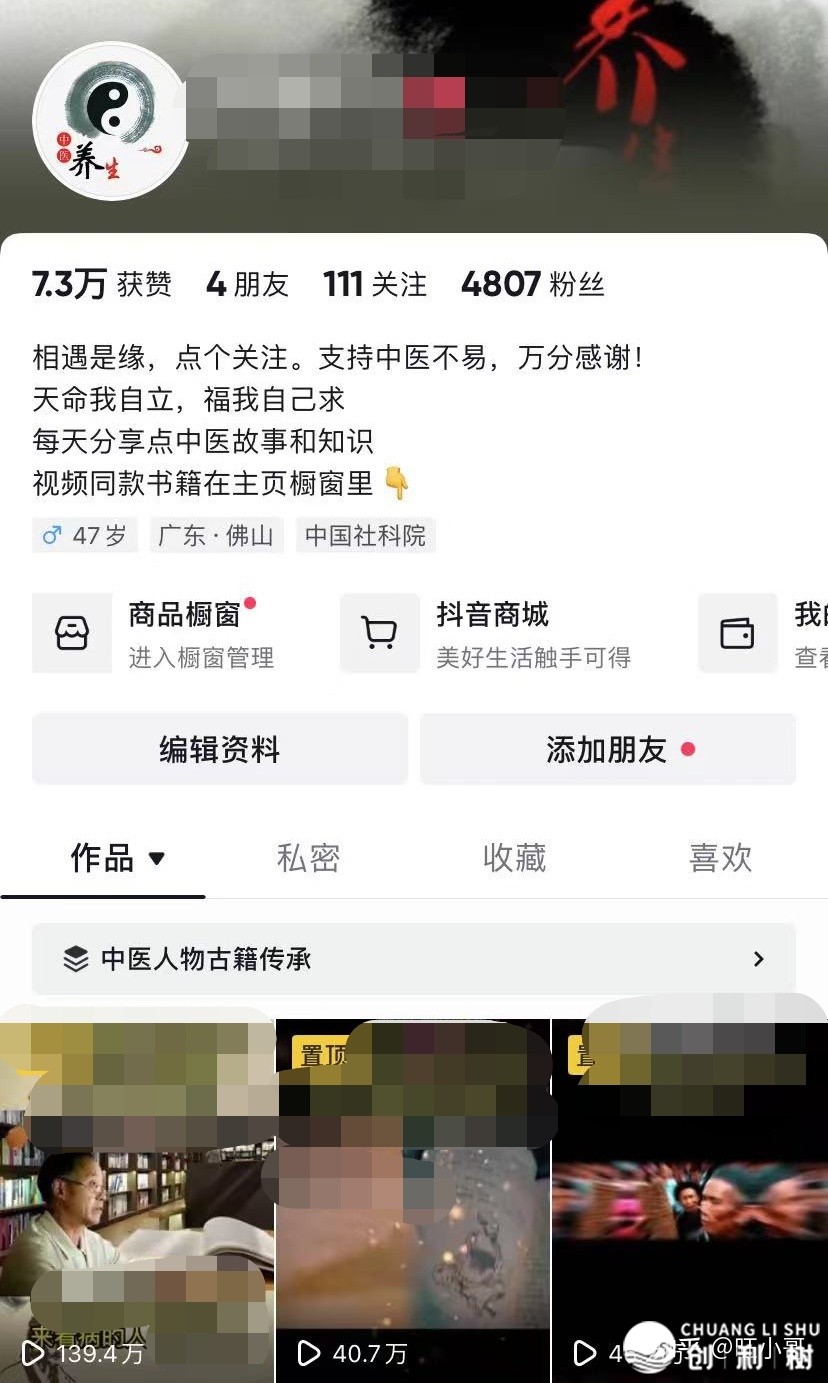Open 商品橱窗 showcase management
This screenshot has width=828, height=1383.
tap(170, 634)
